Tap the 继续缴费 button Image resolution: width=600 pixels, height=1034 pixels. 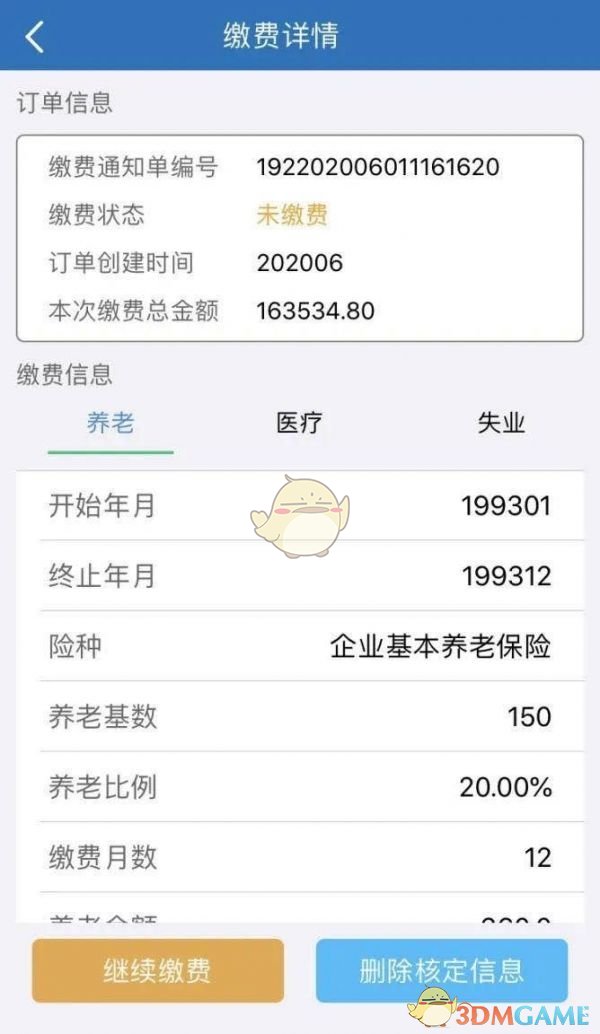158,971
